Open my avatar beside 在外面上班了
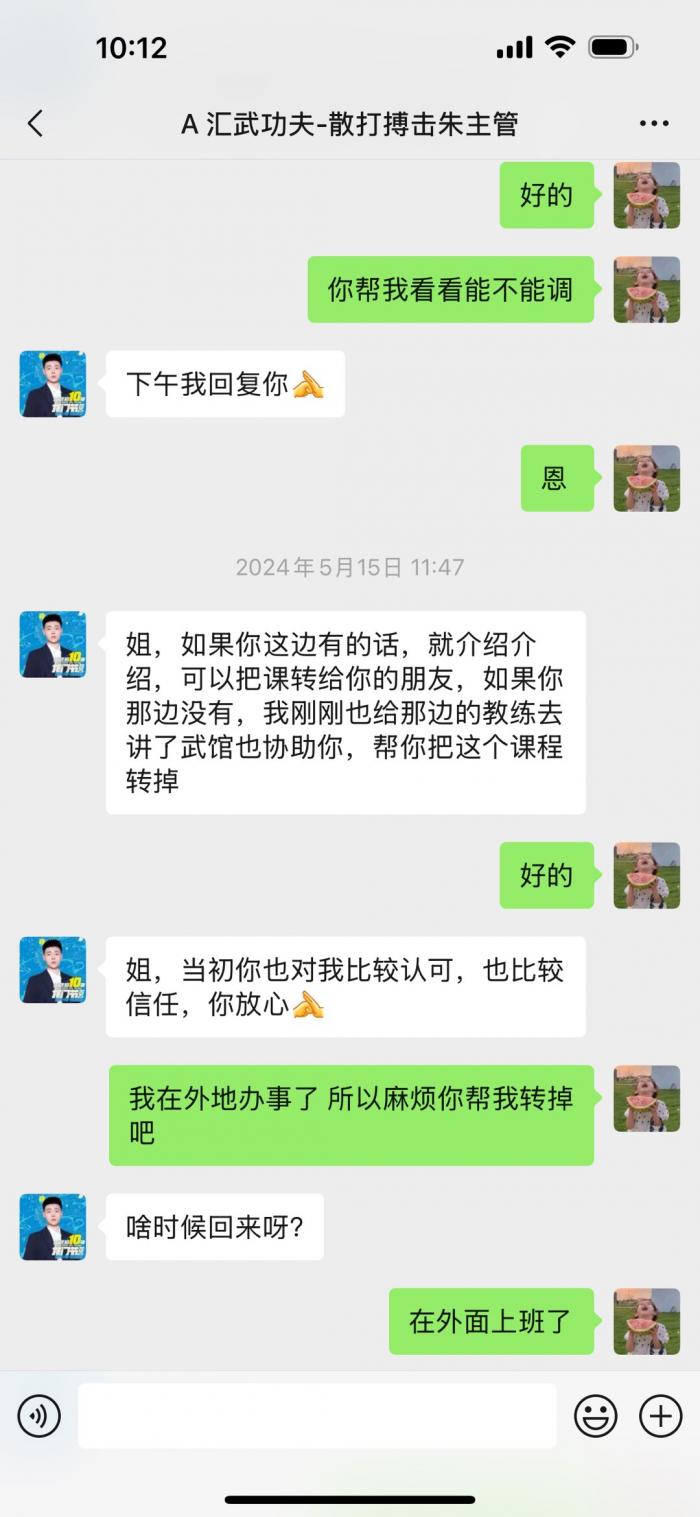The image size is (700, 1517). click(646, 1321)
